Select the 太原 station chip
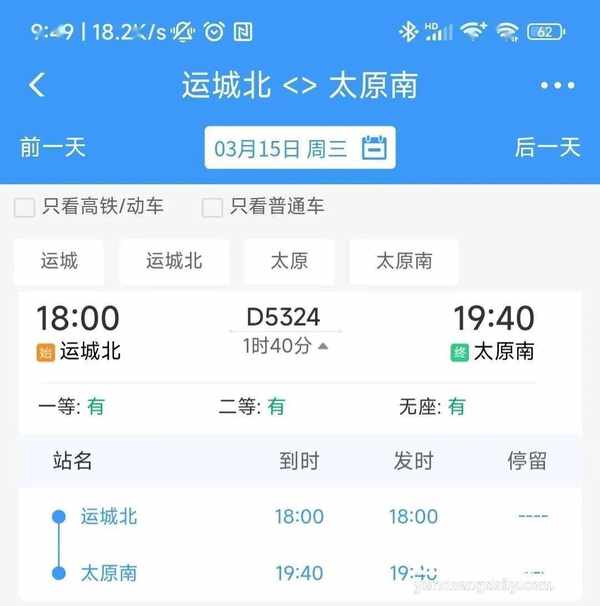The image size is (600, 606). tap(289, 262)
